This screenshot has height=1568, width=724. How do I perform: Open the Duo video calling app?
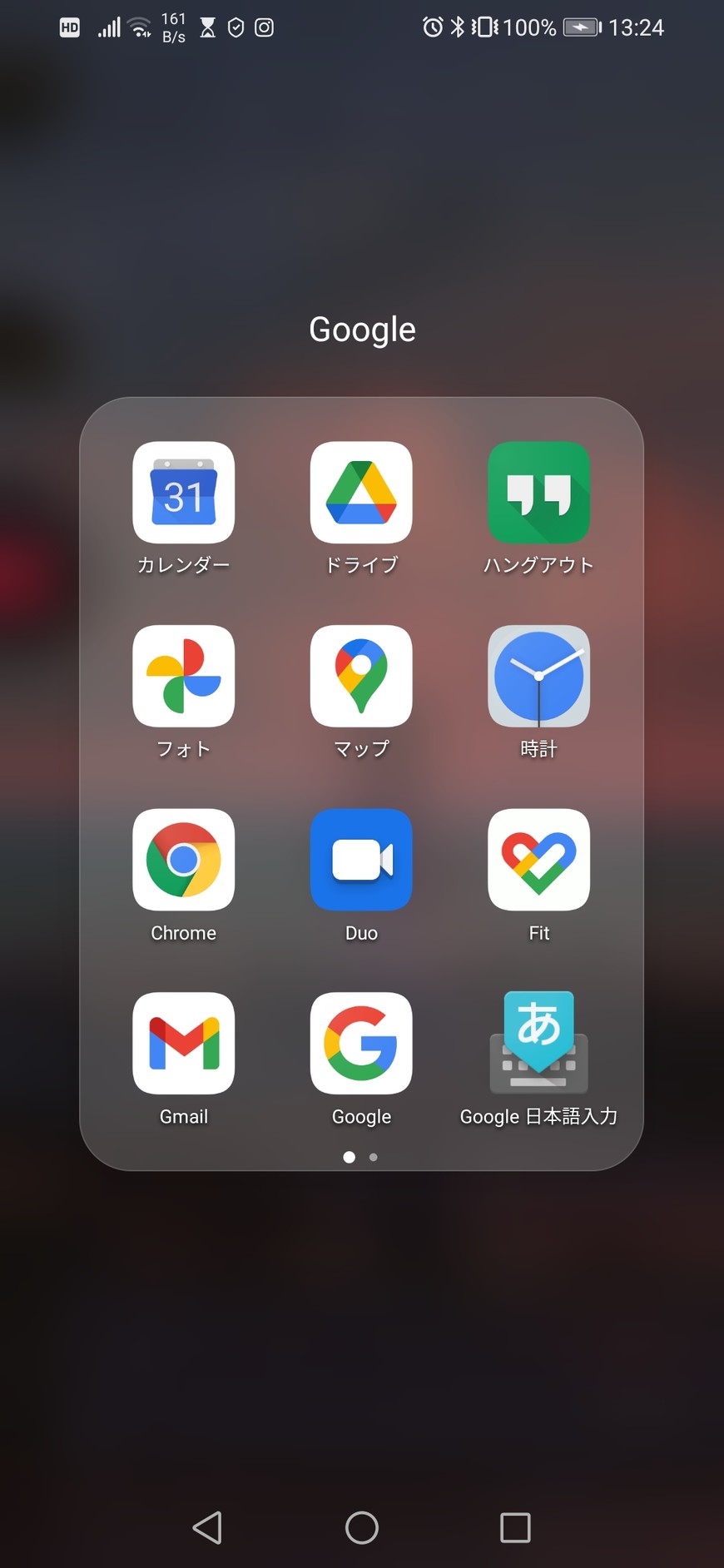point(361,860)
